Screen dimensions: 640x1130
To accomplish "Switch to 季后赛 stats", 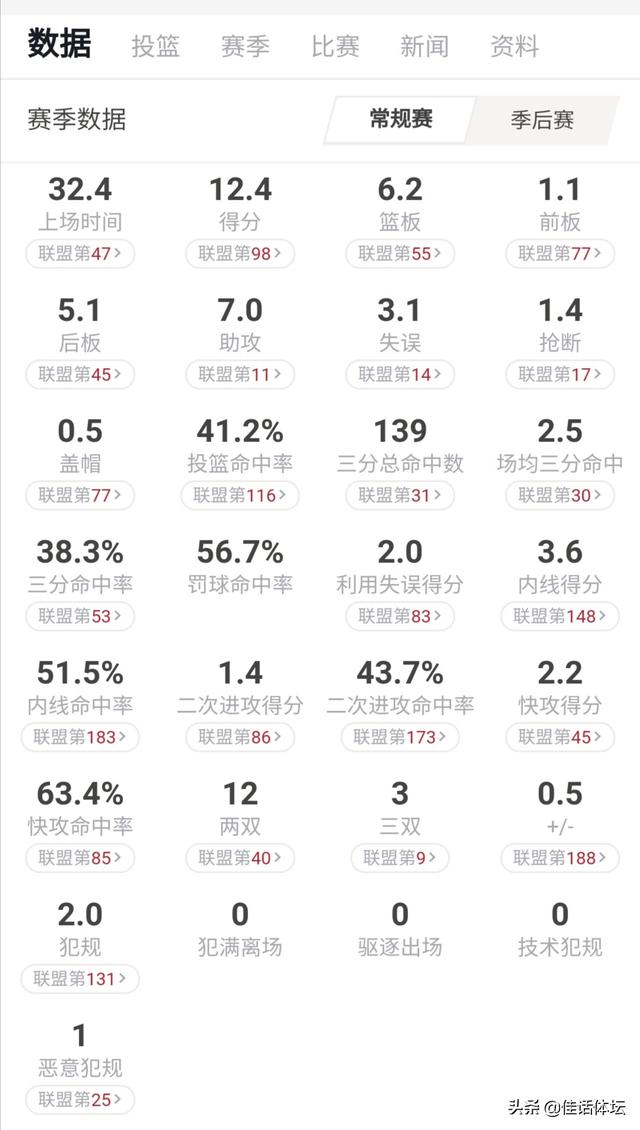I will pyautogui.click(x=542, y=120).
